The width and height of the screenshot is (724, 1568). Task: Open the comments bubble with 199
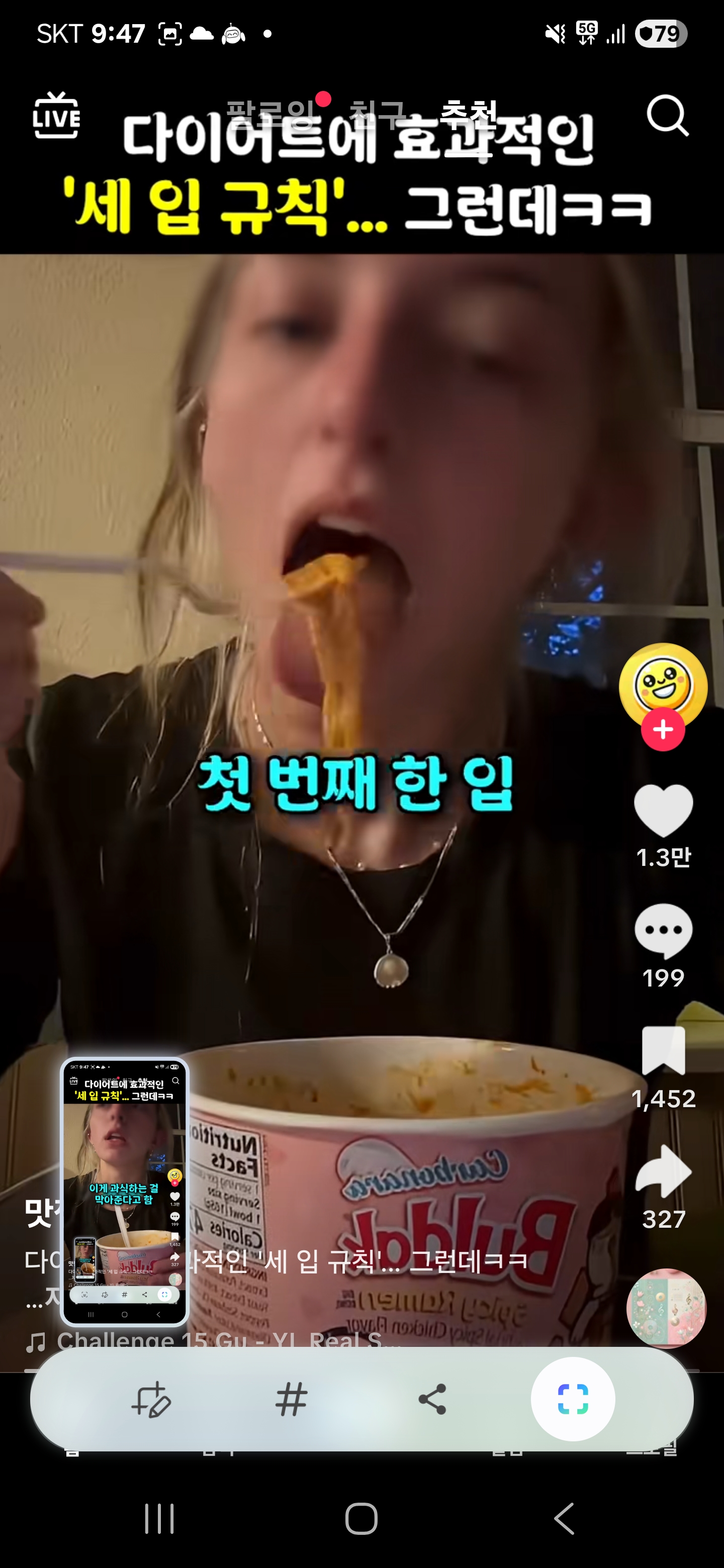(x=663, y=930)
